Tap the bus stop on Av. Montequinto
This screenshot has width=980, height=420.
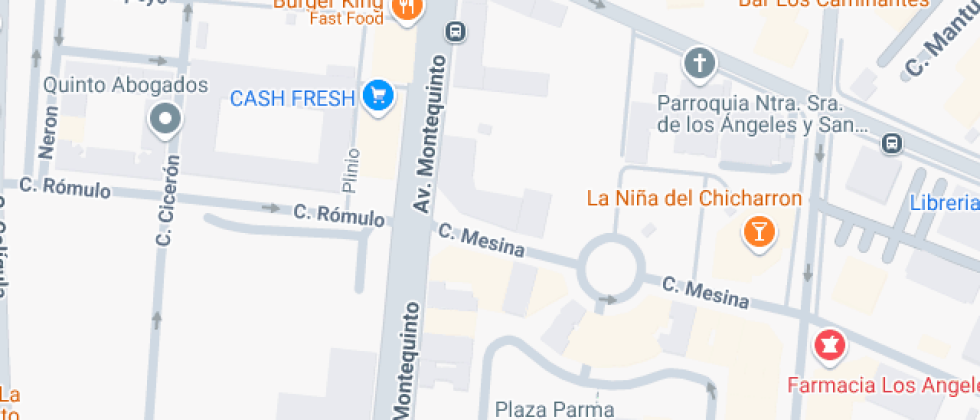456,32
